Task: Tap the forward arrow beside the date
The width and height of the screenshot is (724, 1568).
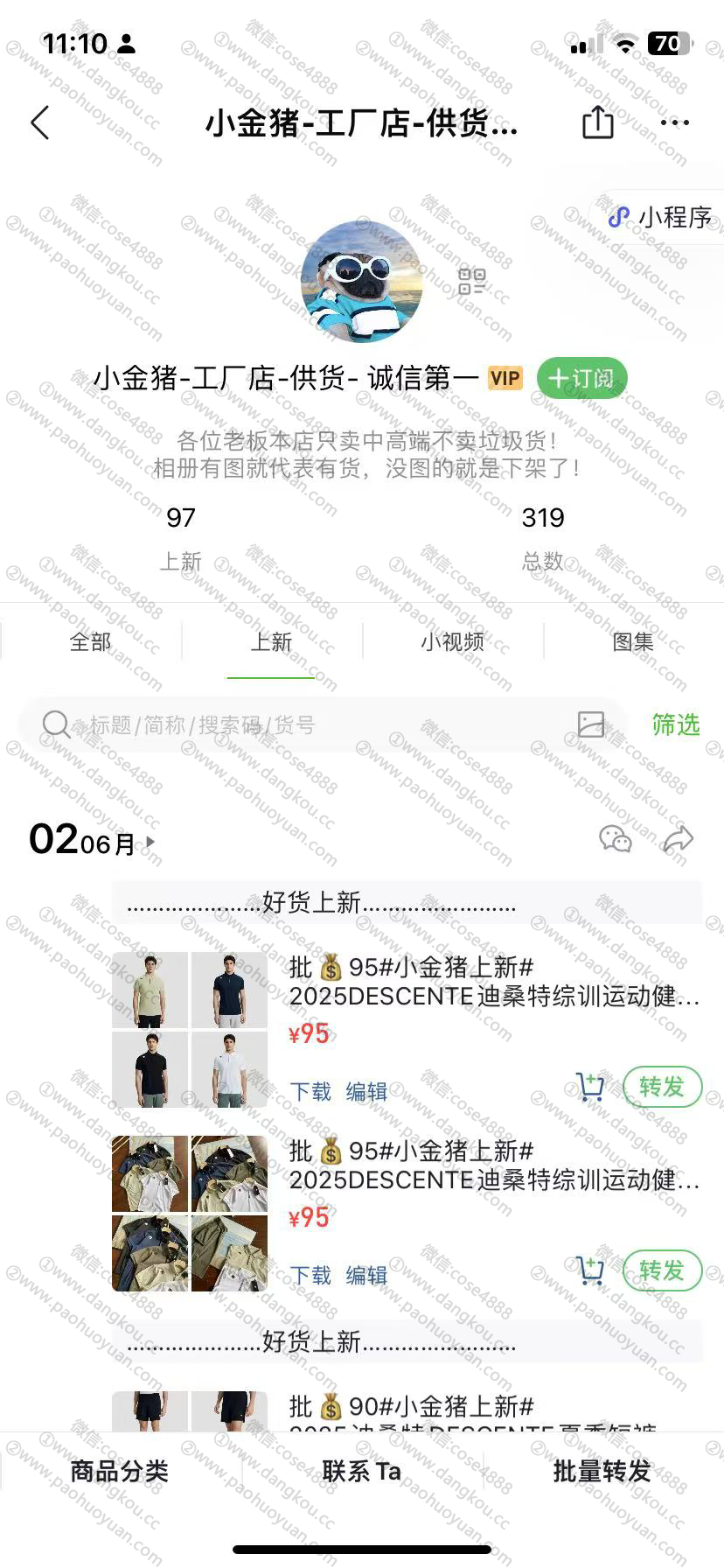Action: click(x=678, y=839)
